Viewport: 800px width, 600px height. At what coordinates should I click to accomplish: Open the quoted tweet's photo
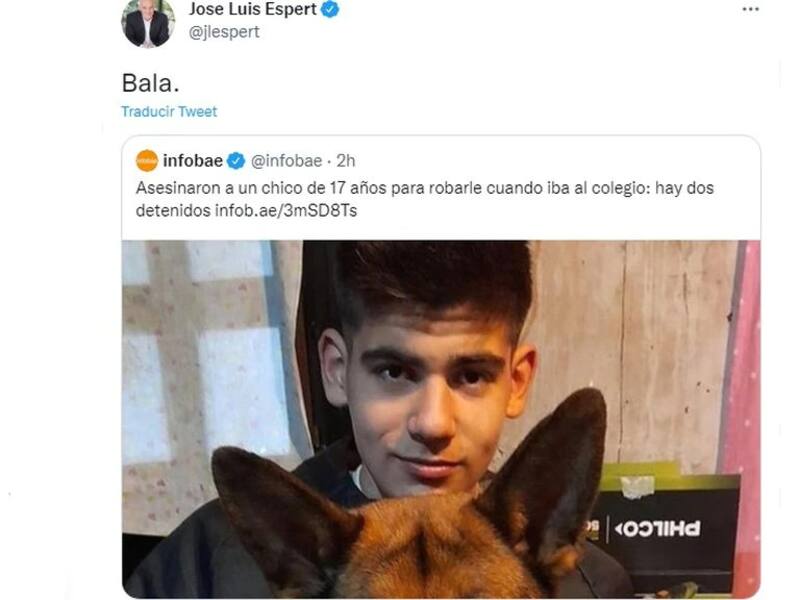(x=440, y=418)
